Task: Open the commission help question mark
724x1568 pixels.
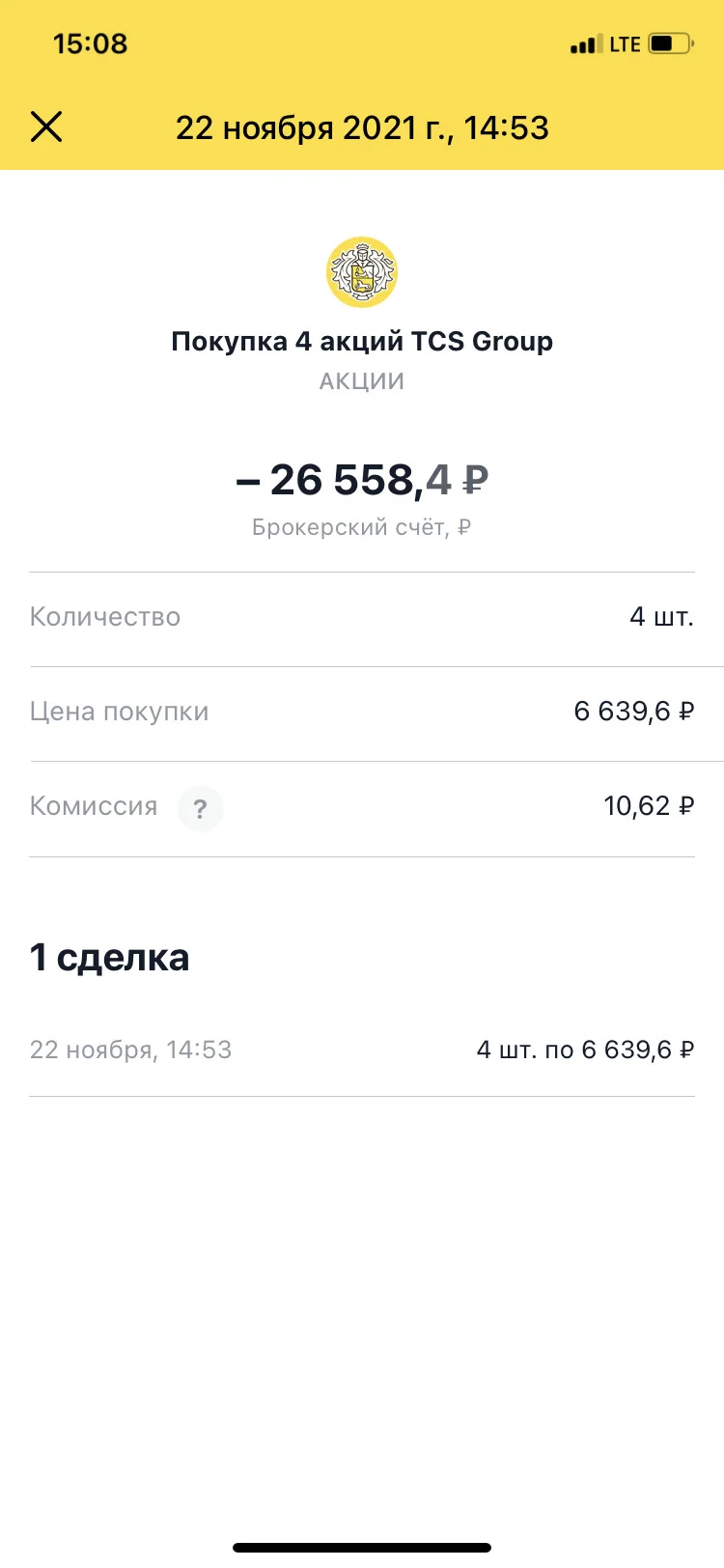Action: pyautogui.click(x=200, y=809)
